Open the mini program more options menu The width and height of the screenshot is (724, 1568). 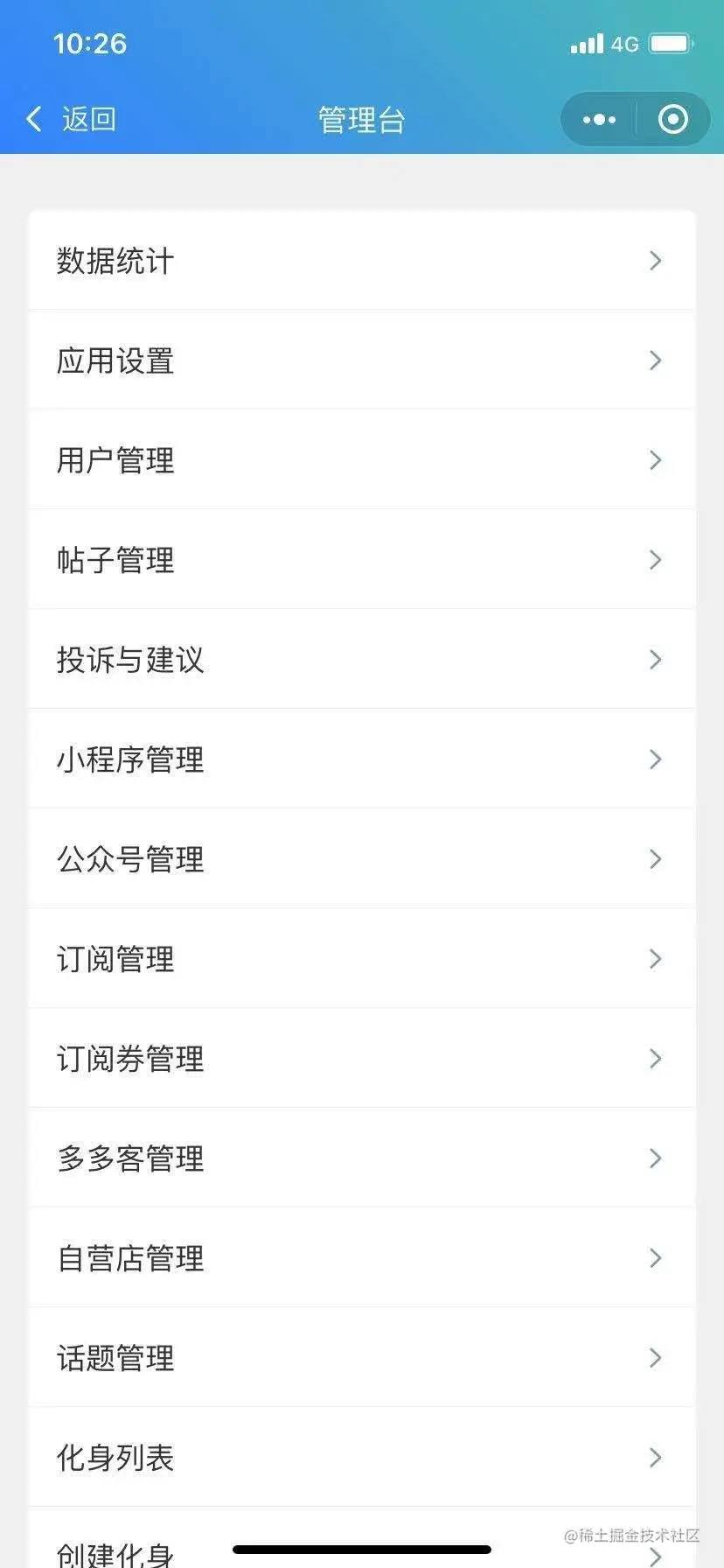[x=599, y=120]
